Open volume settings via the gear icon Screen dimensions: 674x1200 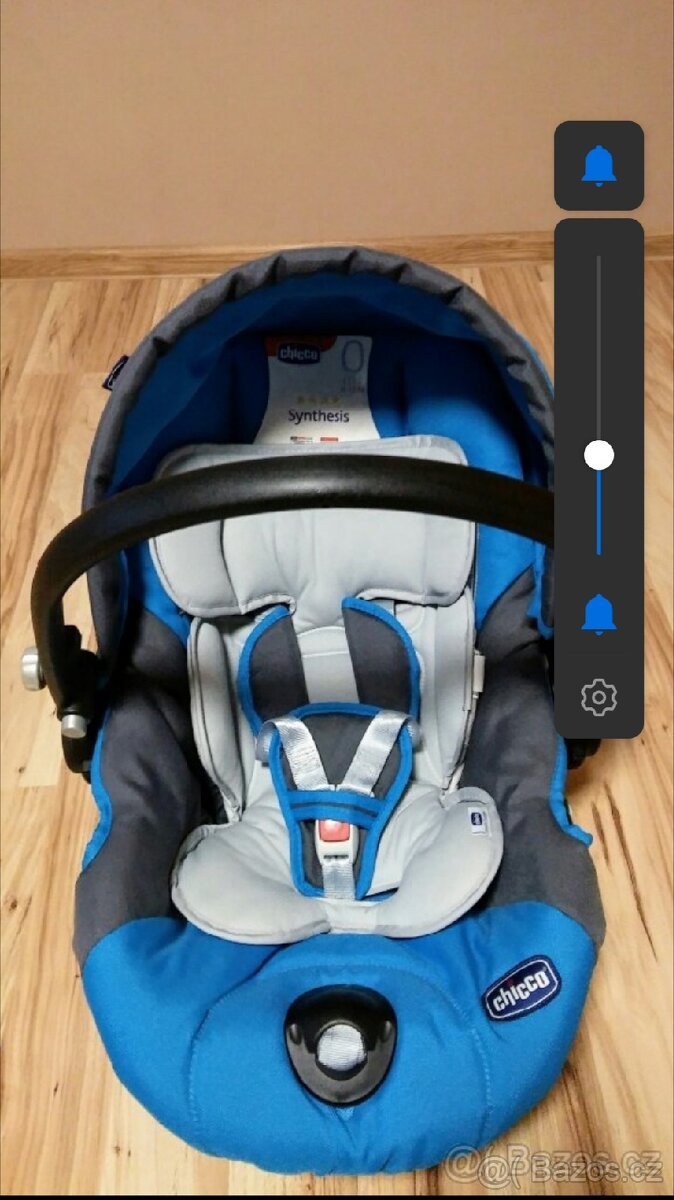pyautogui.click(x=598, y=697)
